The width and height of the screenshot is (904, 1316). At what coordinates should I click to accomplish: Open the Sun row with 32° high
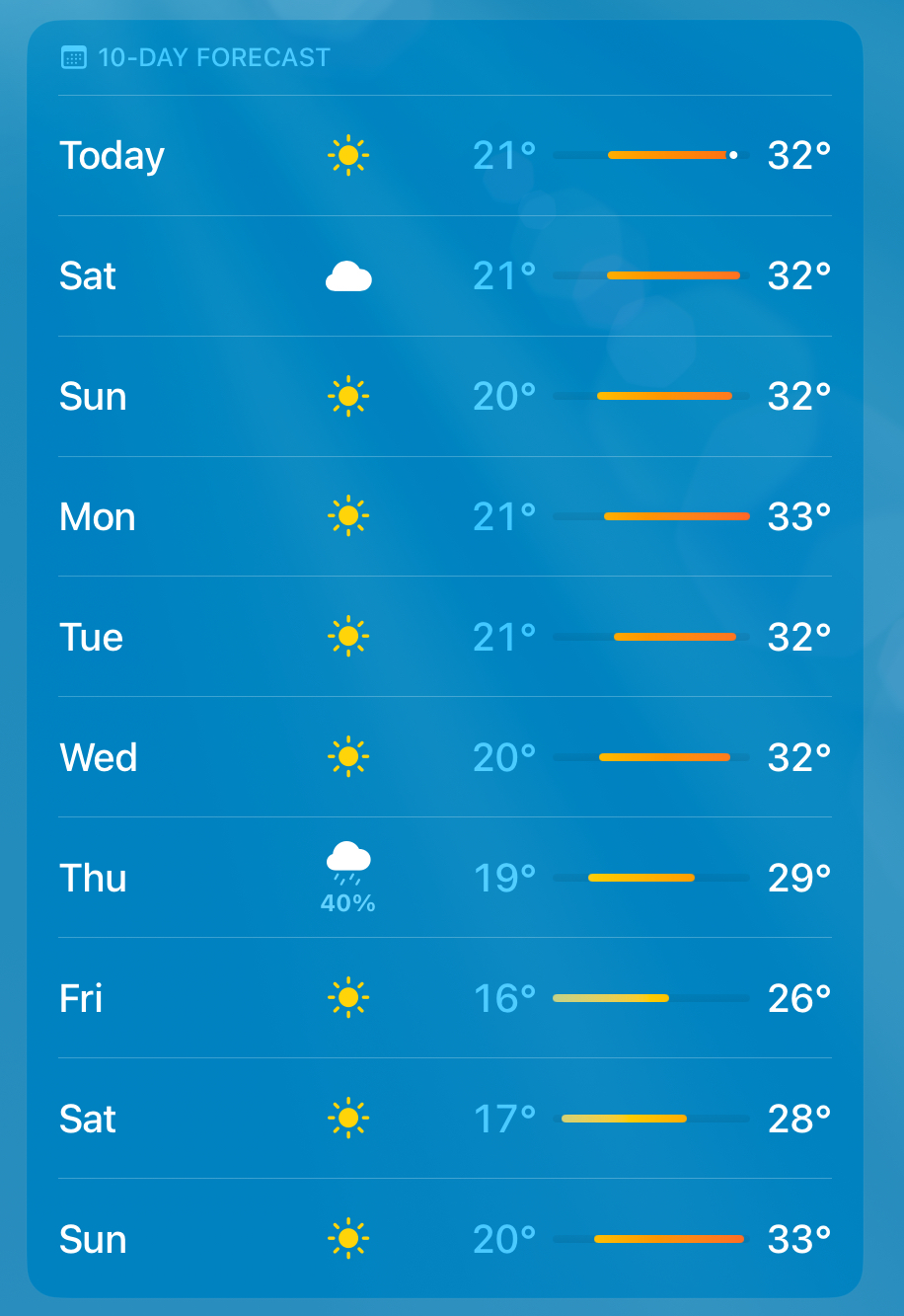tap(445, 397)
